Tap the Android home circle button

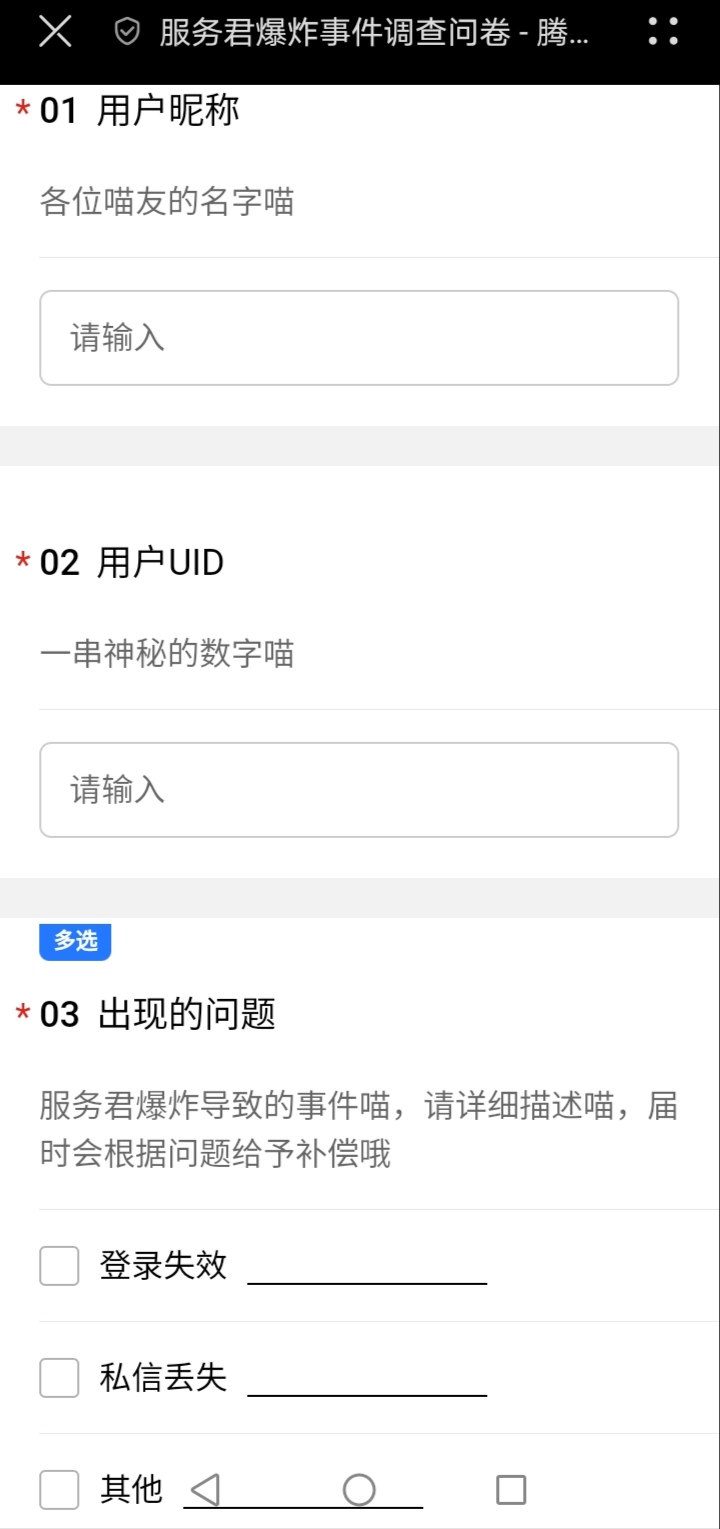[360, 1489]
